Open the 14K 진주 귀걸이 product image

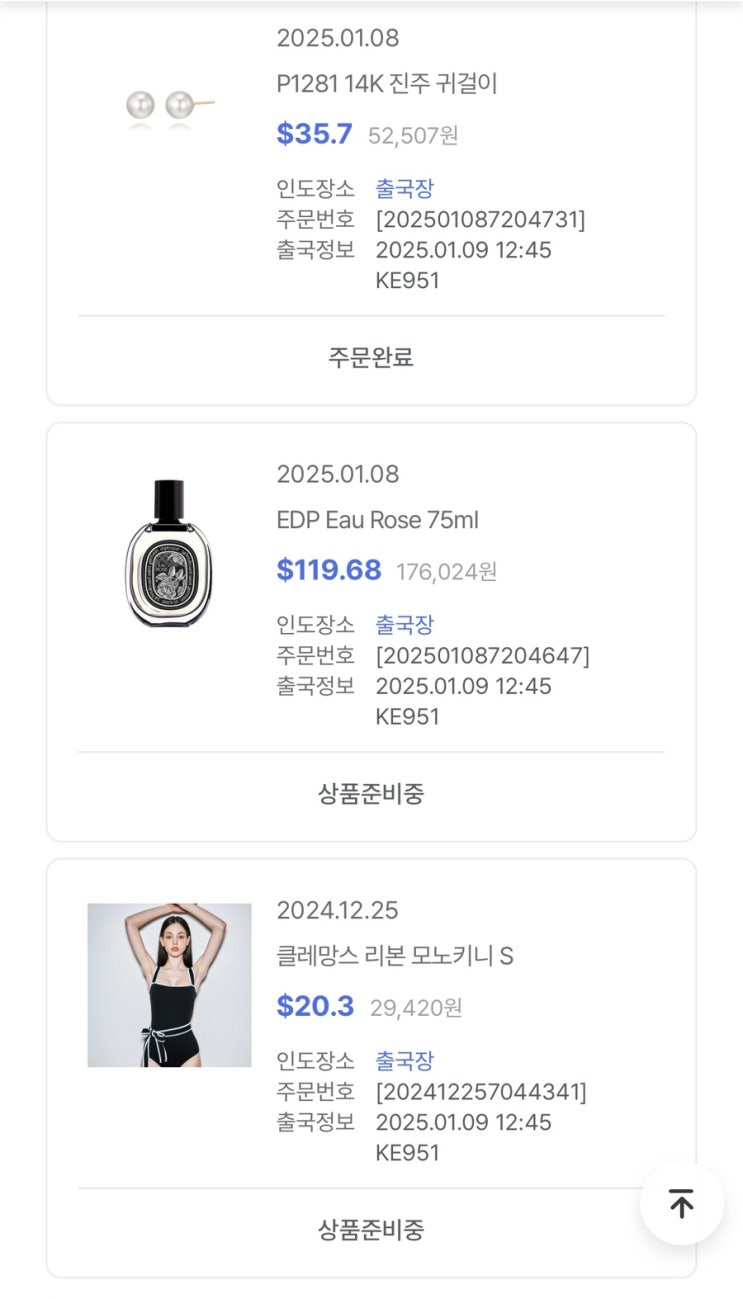tap(168, 105)
